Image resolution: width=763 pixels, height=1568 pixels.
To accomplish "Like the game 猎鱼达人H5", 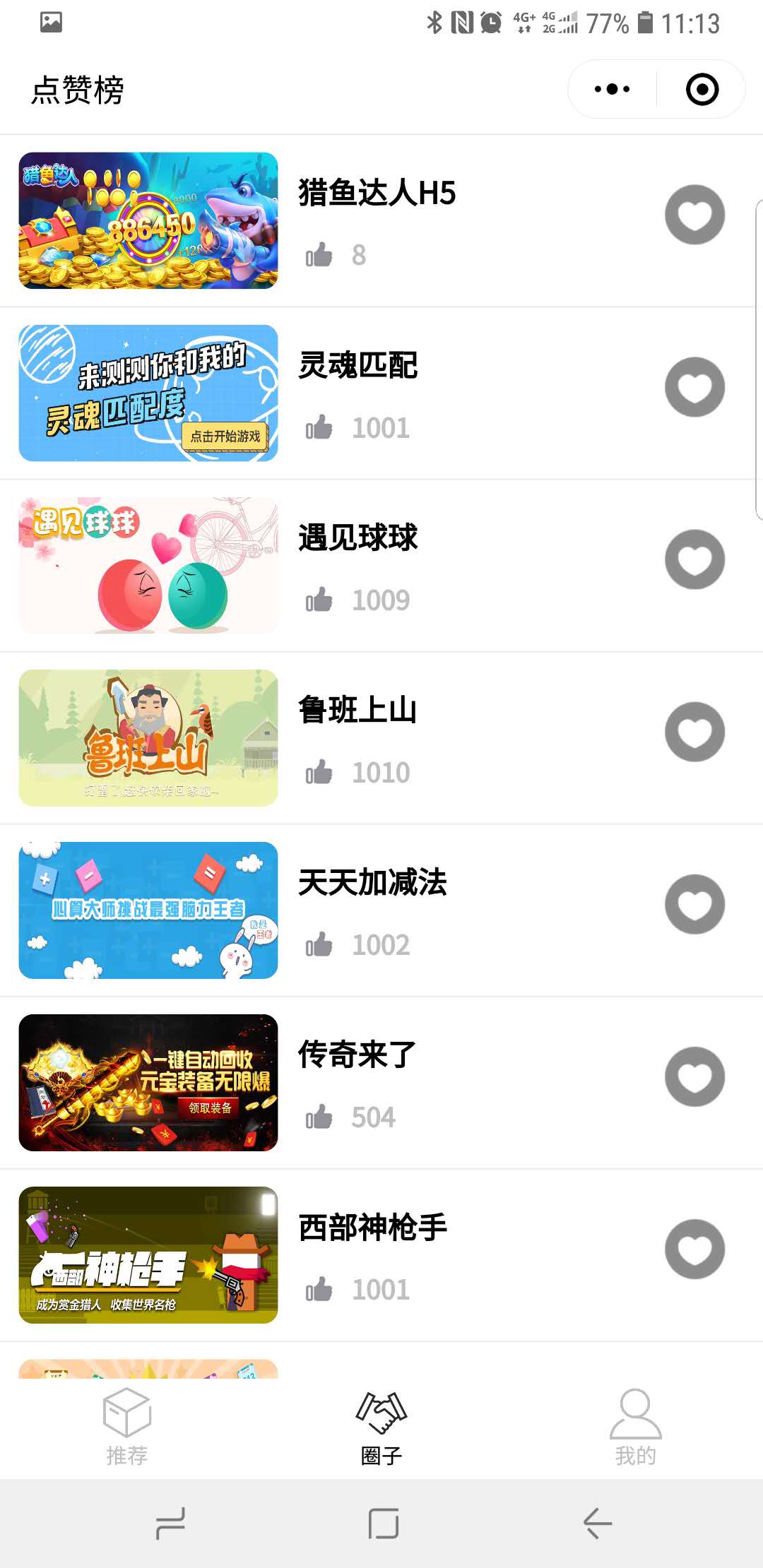I will coord(694,215).
